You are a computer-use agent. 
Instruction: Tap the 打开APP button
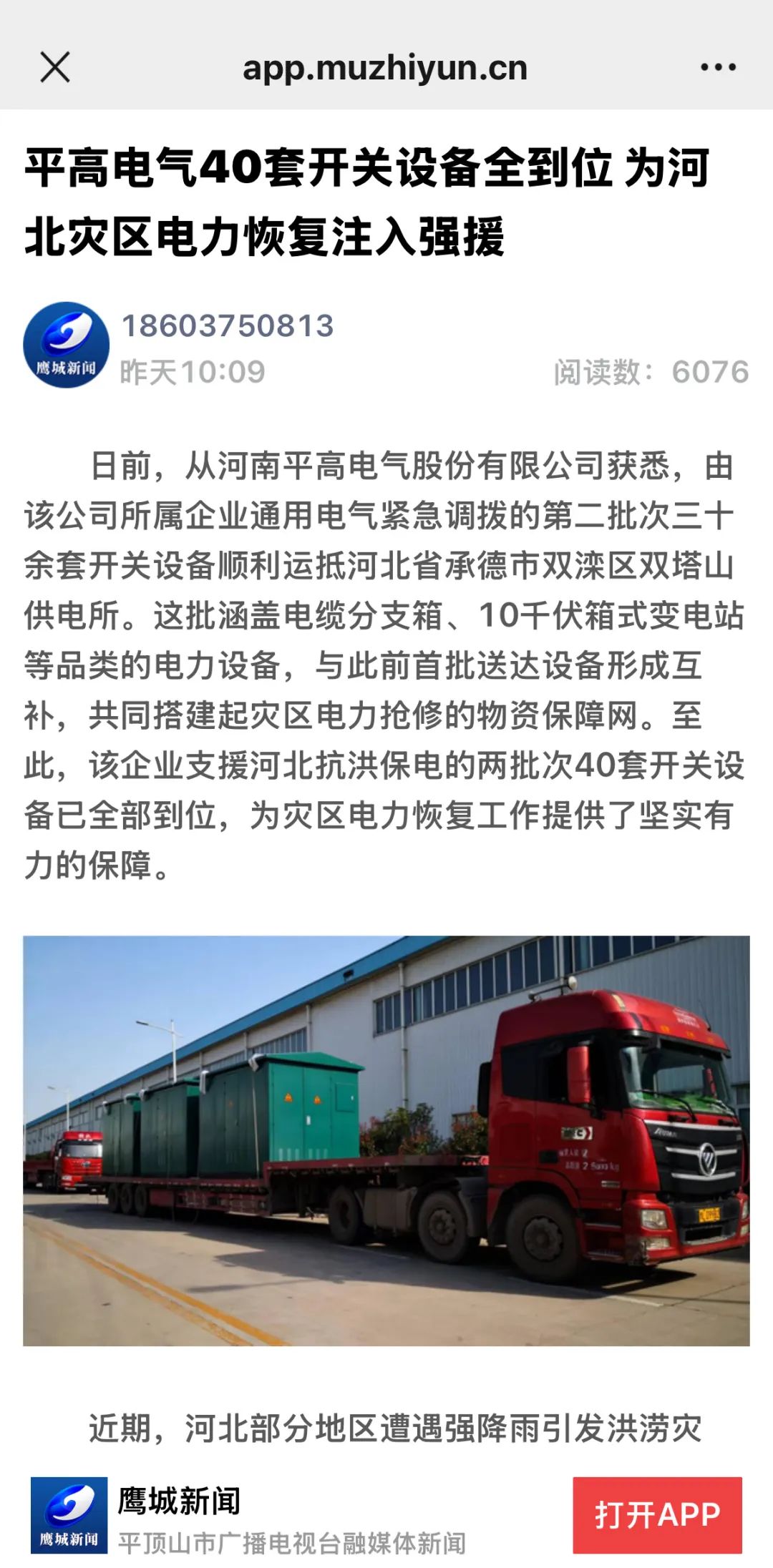pos(657,1514)
